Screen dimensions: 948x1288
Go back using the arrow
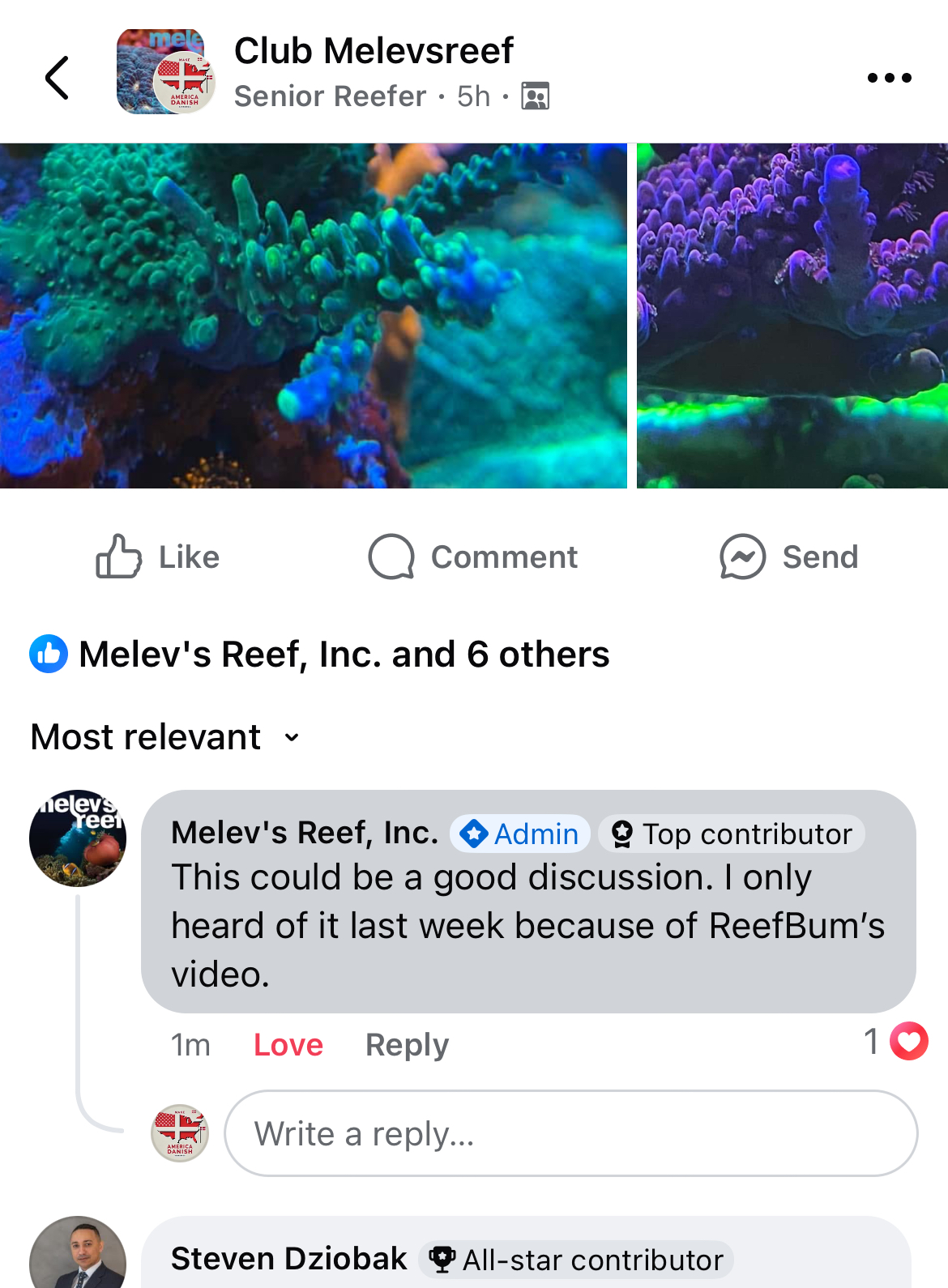click(x=57, y=78)
